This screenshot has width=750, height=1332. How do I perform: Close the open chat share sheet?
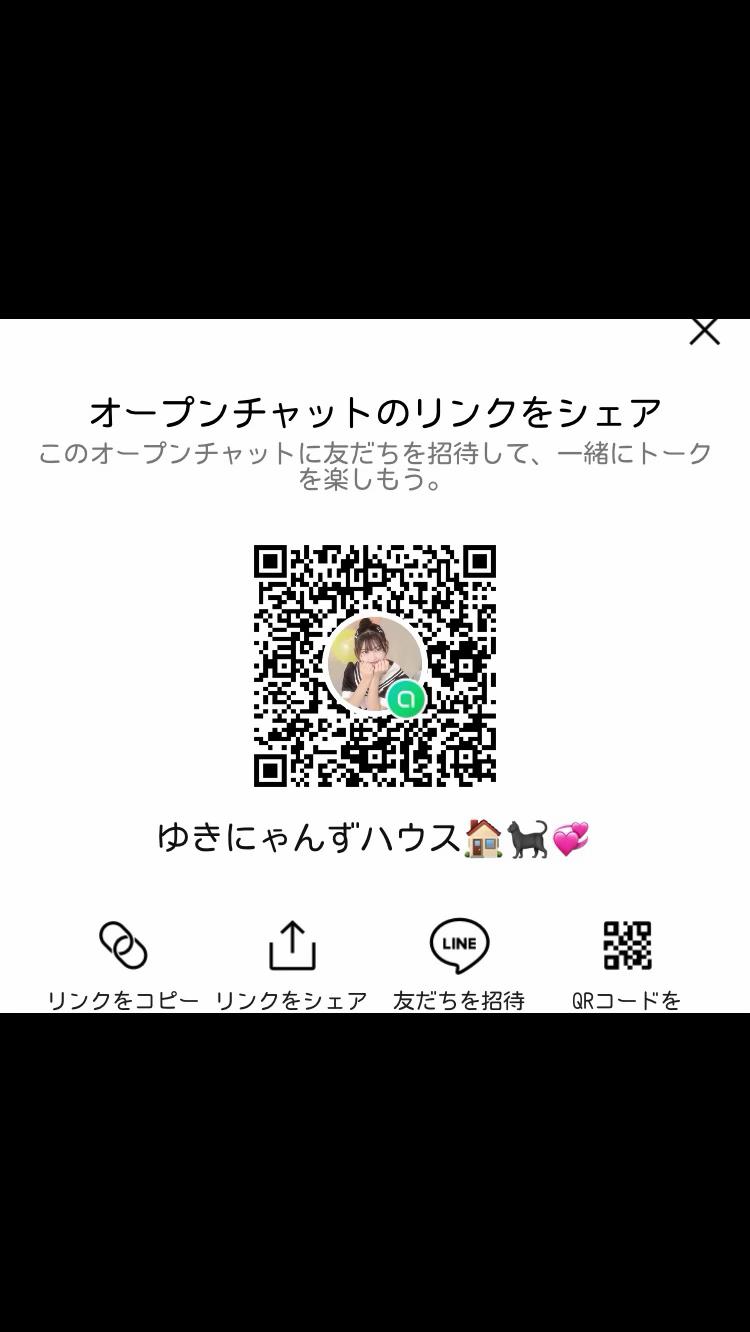[704, 332]
